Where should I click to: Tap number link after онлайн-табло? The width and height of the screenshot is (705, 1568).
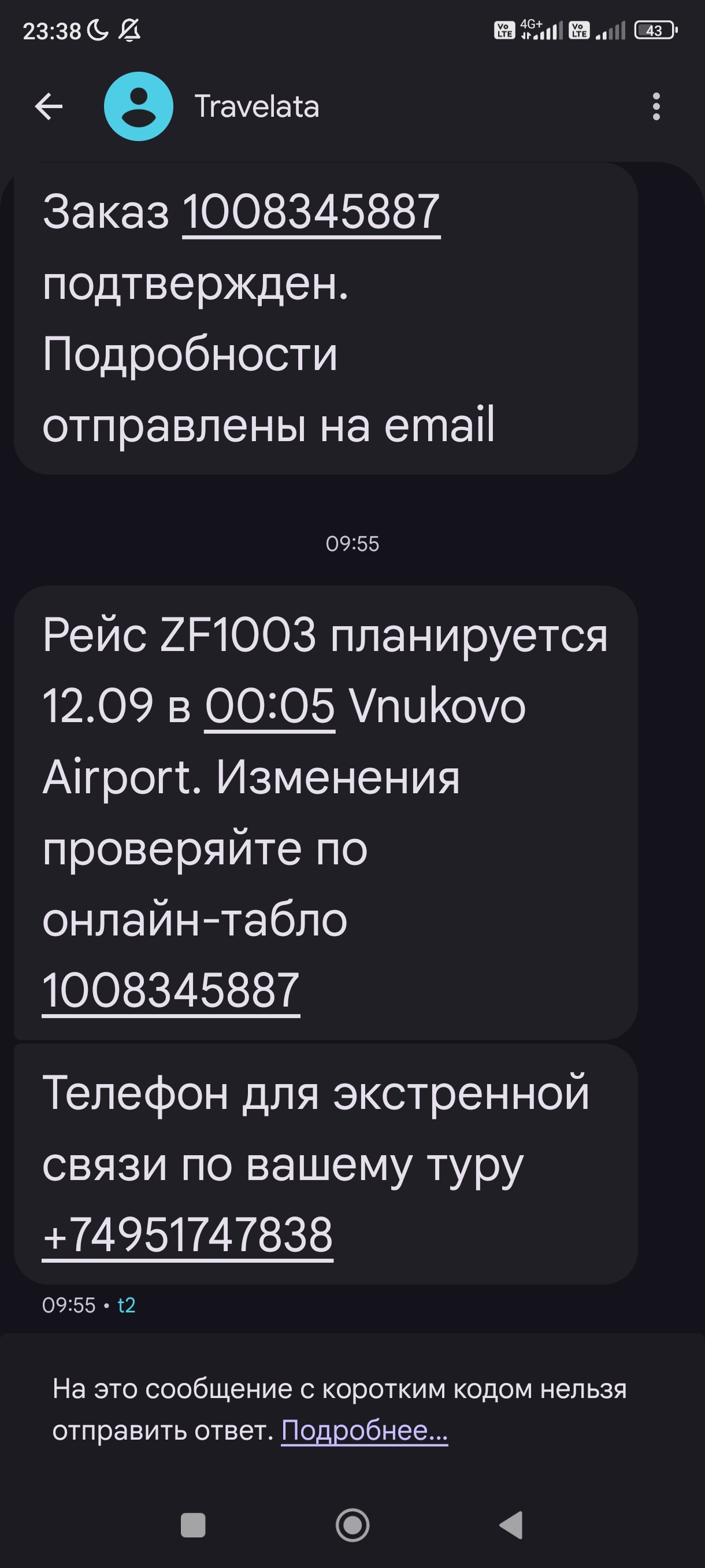click(x=170, y=990)
